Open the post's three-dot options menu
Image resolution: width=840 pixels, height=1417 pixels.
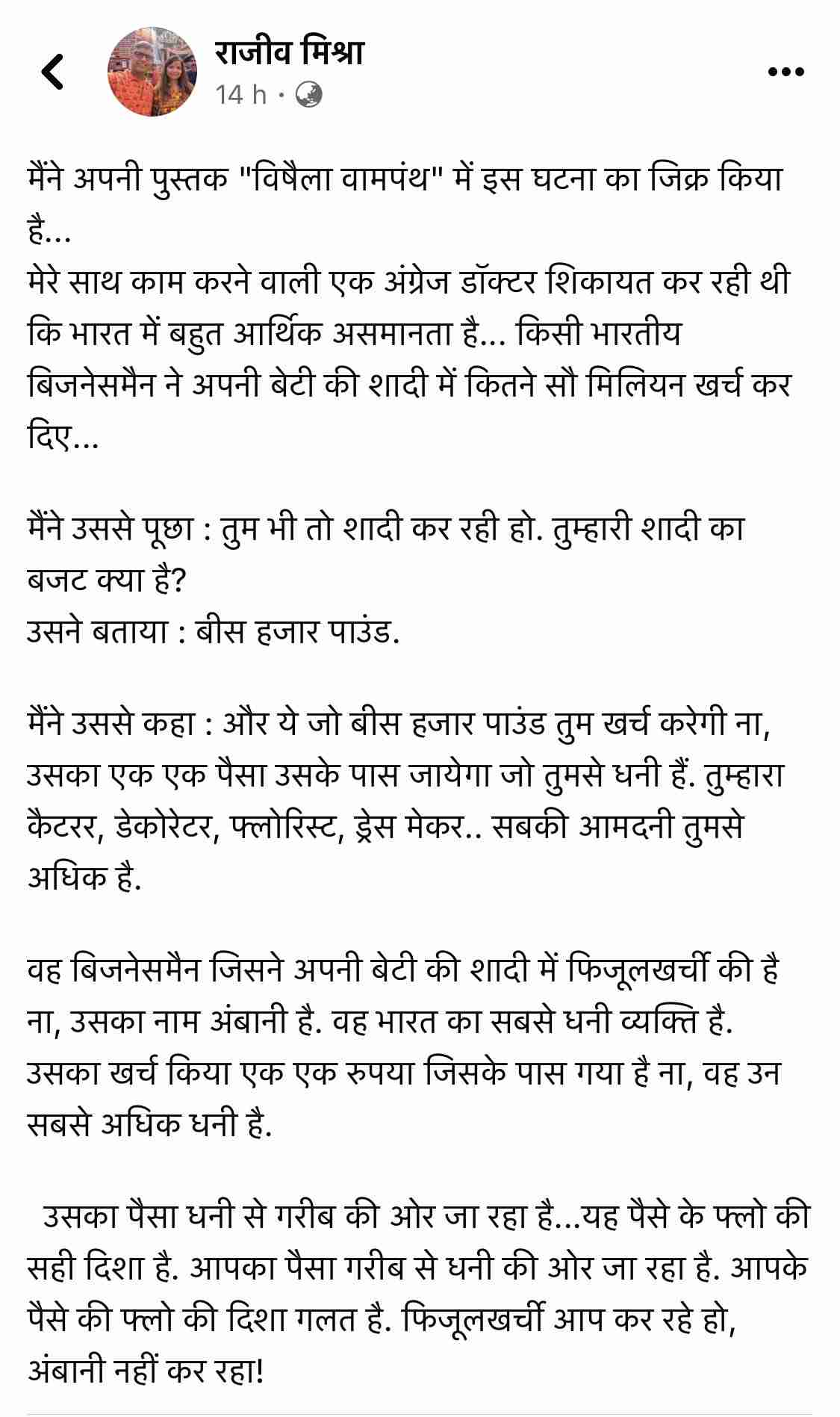tap(785, 72)
